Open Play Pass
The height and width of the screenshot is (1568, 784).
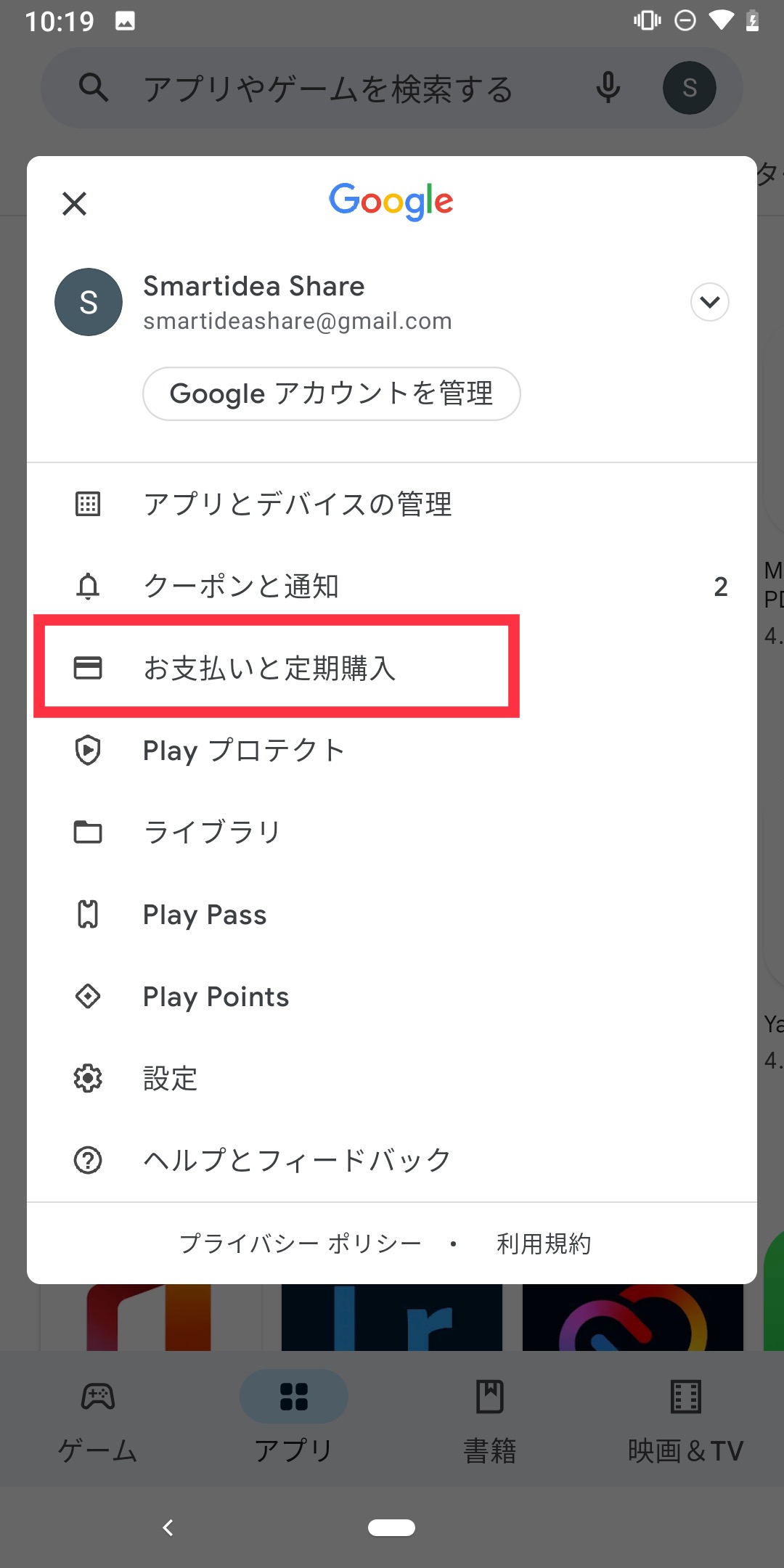[x=205, y=915]
